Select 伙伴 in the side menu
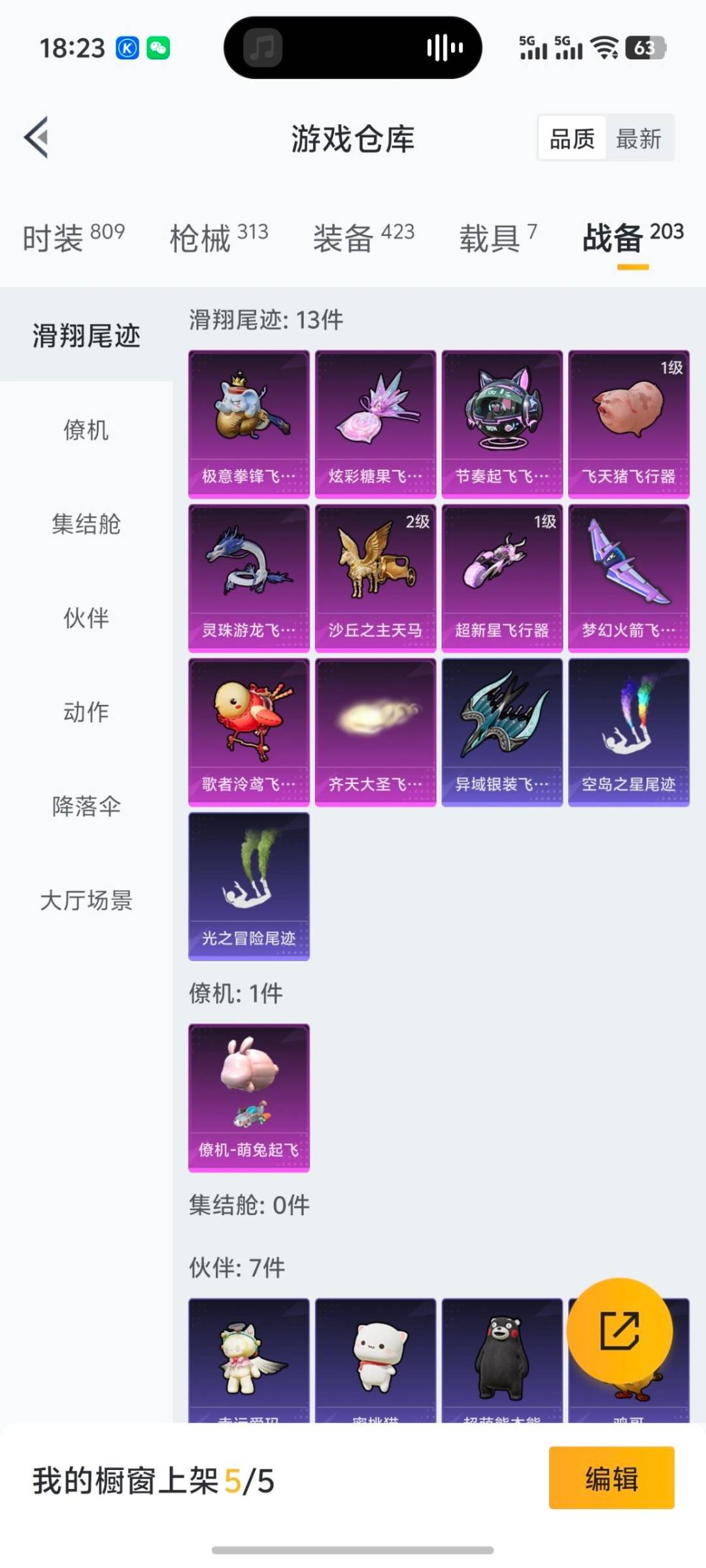The image size is (706, 1568). (x=86, y=618)
